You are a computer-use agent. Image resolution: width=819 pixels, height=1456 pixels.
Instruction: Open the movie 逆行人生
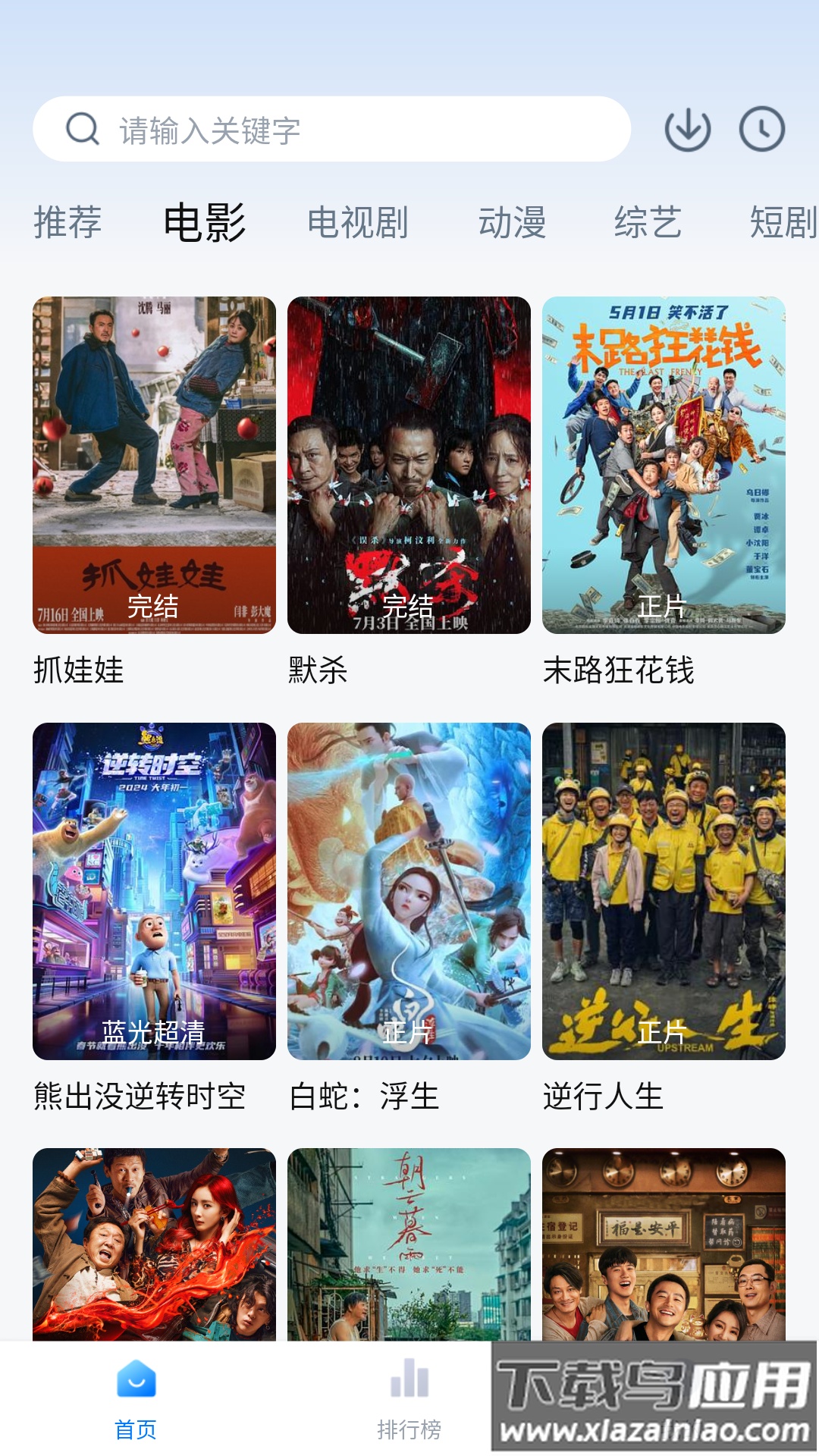coord(664,891)
